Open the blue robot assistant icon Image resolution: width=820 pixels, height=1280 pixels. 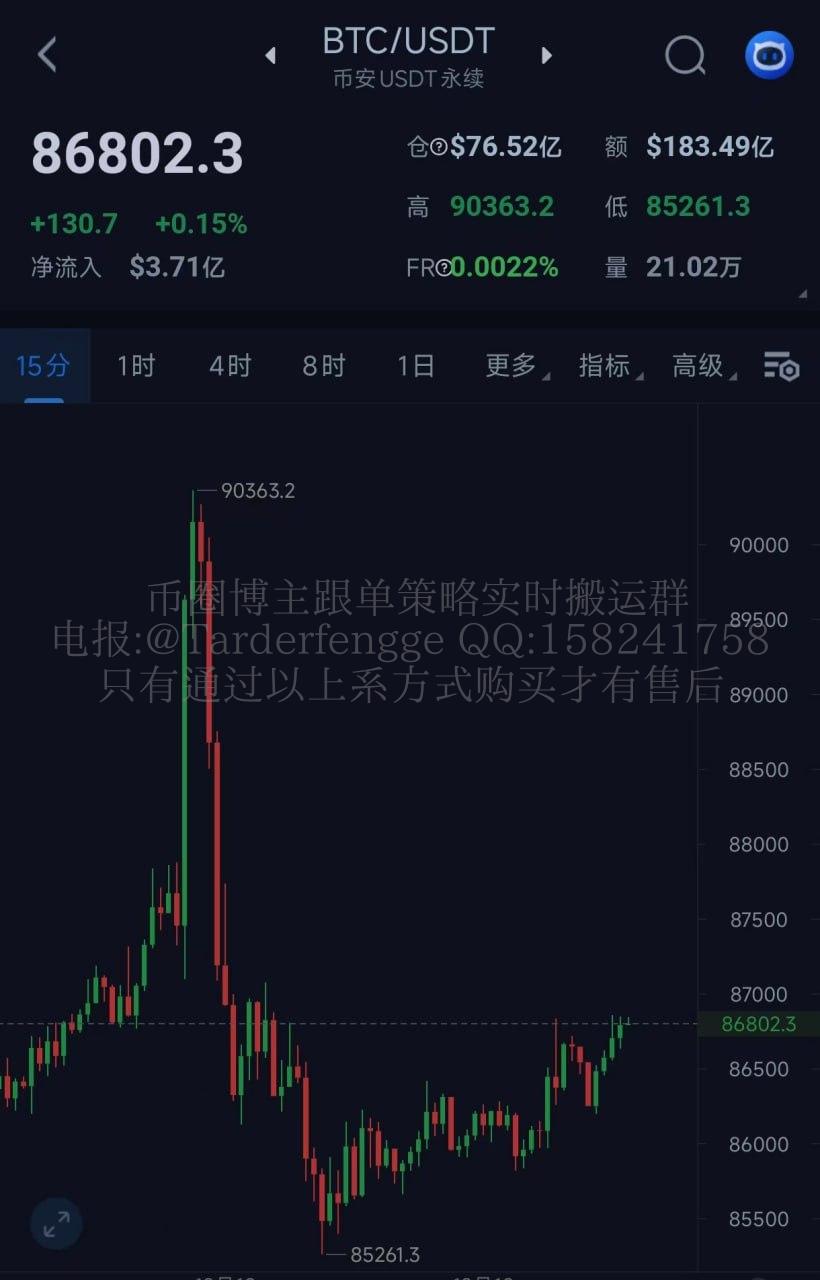(x=769, y=55)
